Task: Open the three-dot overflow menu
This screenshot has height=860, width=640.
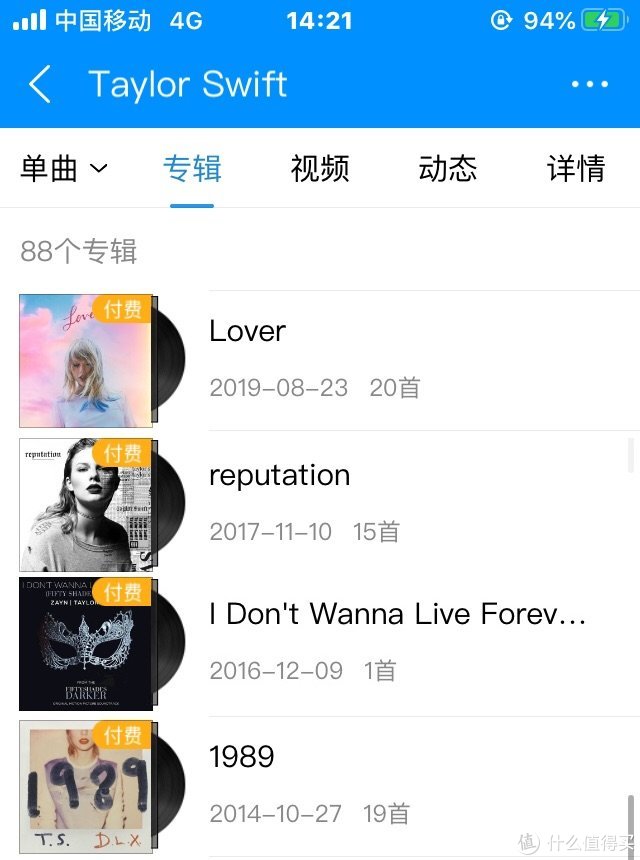Action: pos(589,85)
